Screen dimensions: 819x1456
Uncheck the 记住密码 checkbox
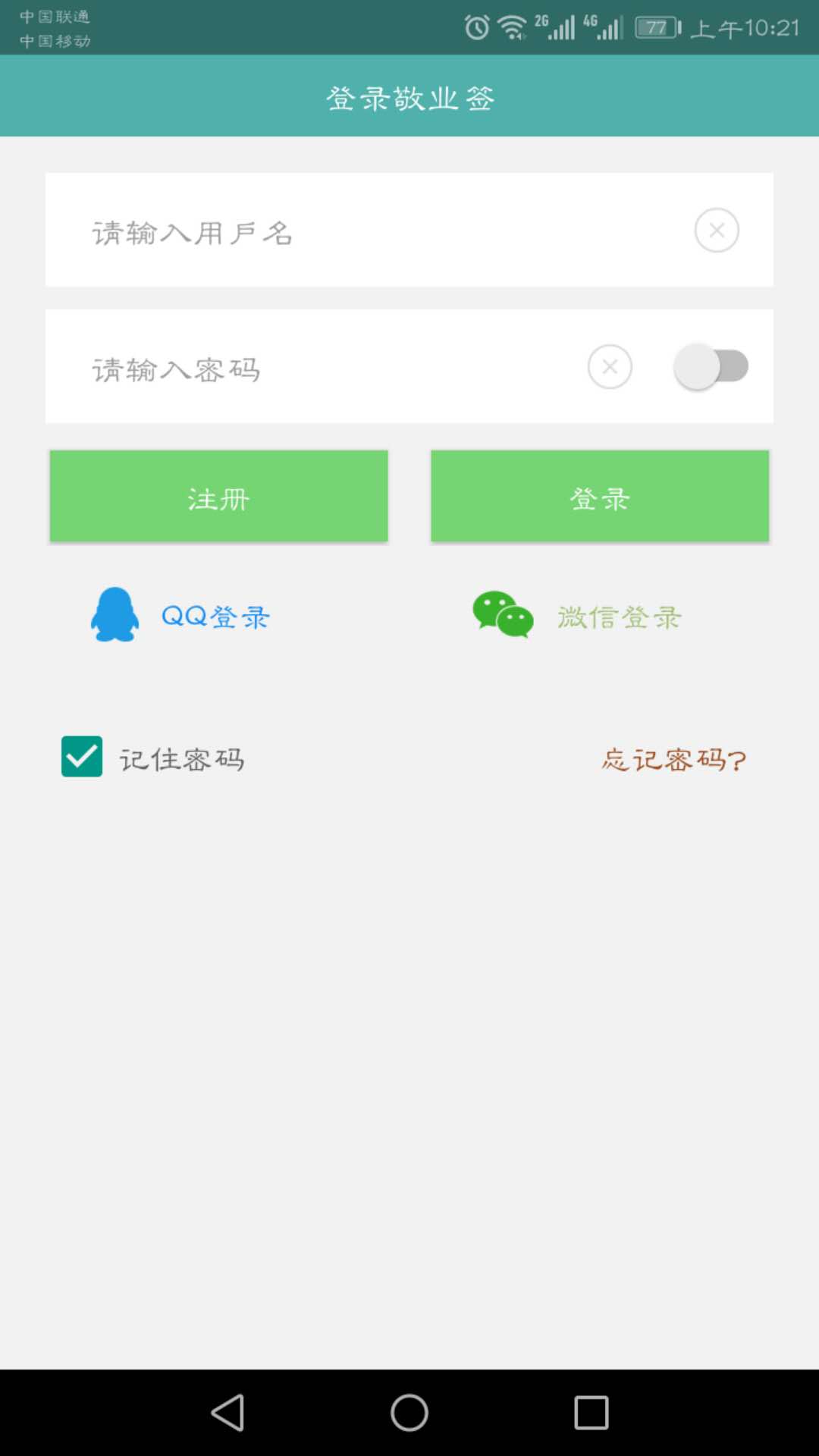point(82,757)
